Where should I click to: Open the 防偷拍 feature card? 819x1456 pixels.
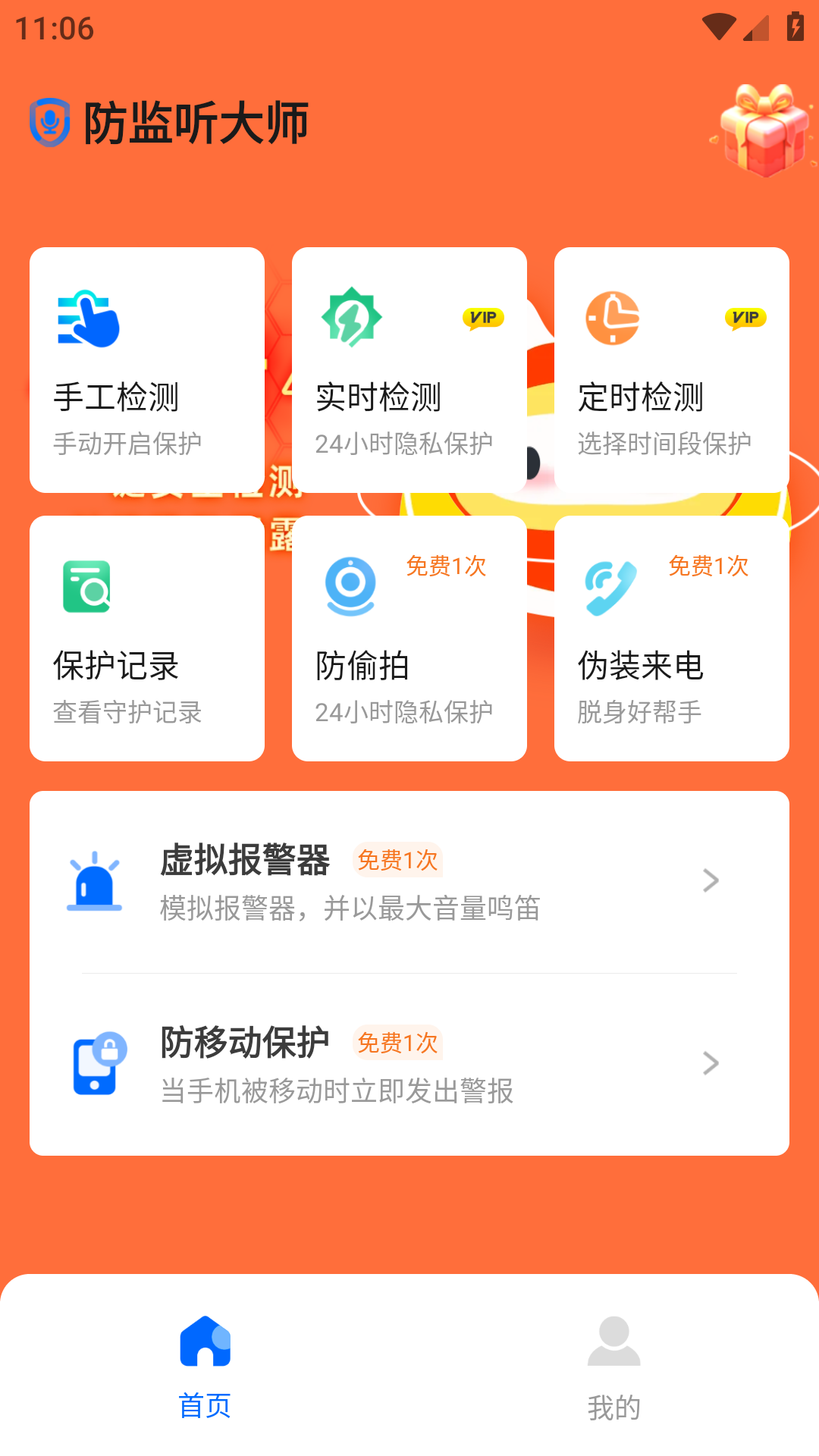click(x=409, y=639)
